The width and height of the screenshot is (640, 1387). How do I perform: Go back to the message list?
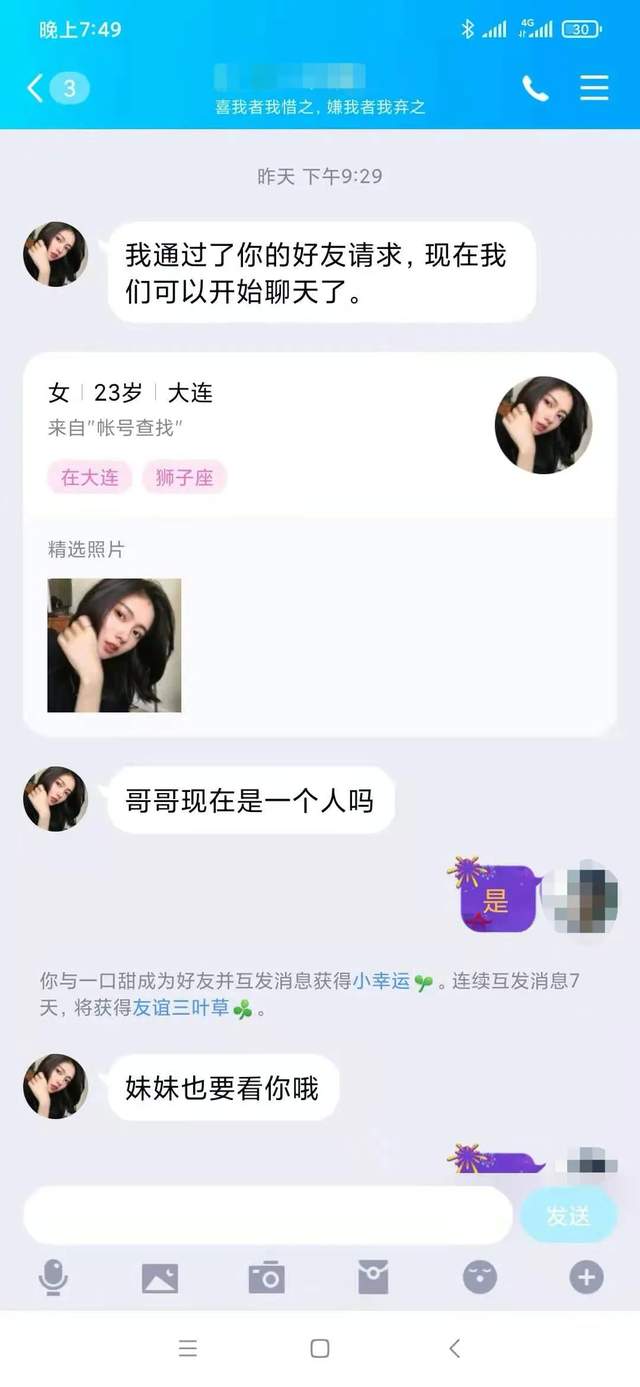click(x=57, y=88)
